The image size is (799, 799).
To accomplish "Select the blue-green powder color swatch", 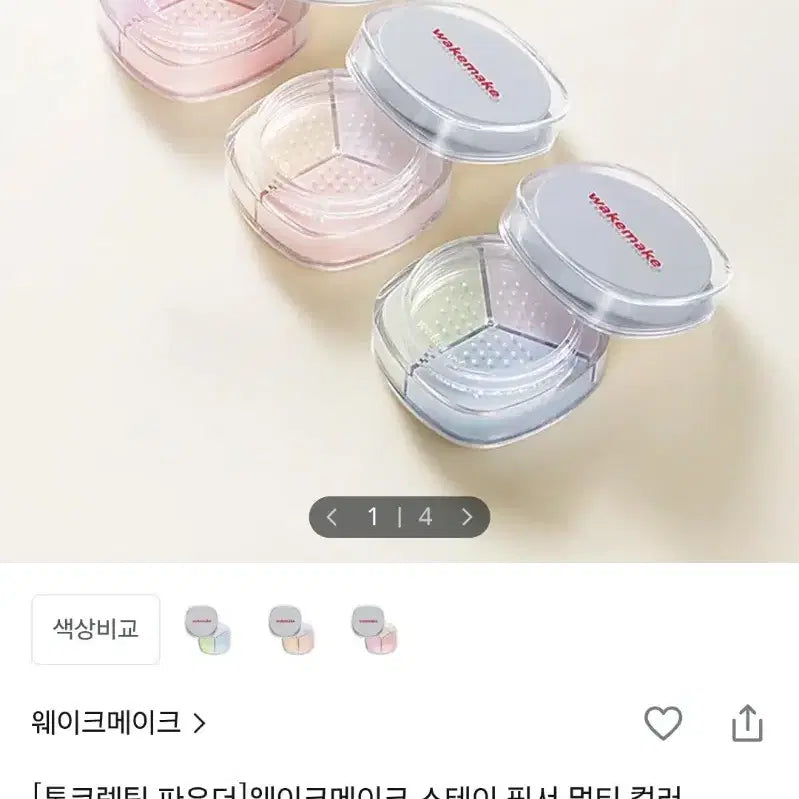I will pos(208,630).
